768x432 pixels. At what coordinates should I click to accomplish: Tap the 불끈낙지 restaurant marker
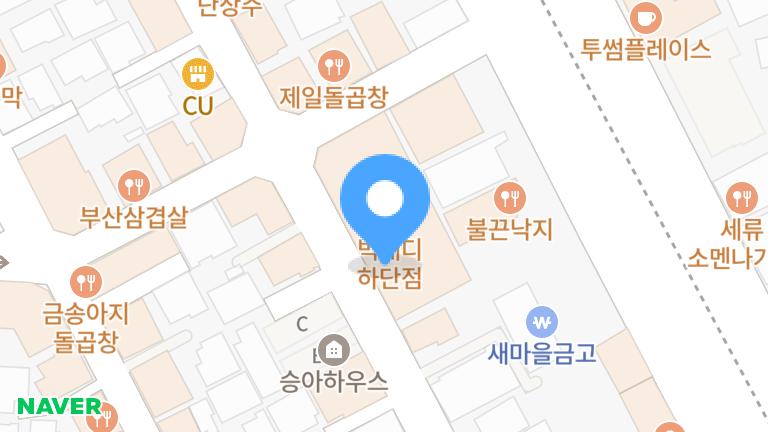510,197
